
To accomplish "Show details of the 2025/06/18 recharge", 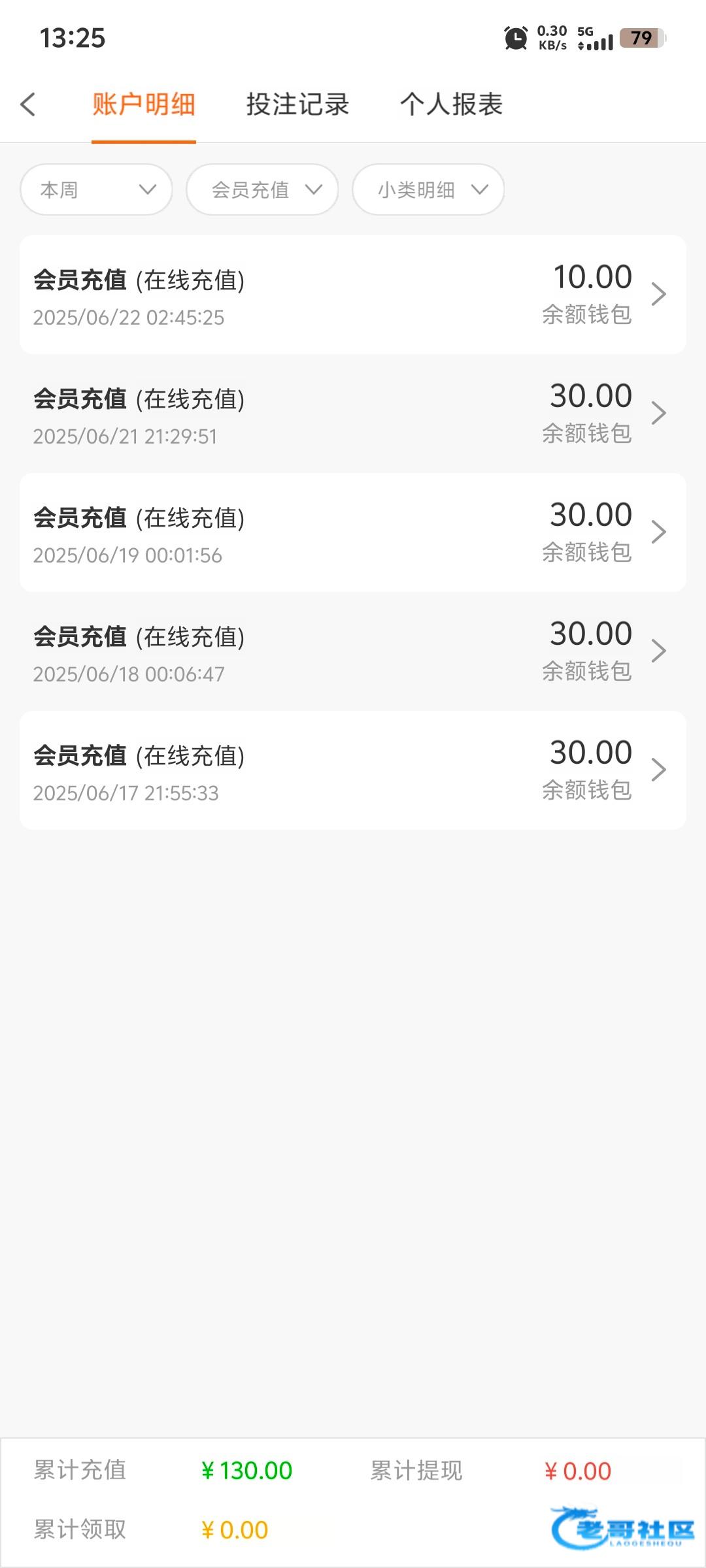I will click(353, 651).
